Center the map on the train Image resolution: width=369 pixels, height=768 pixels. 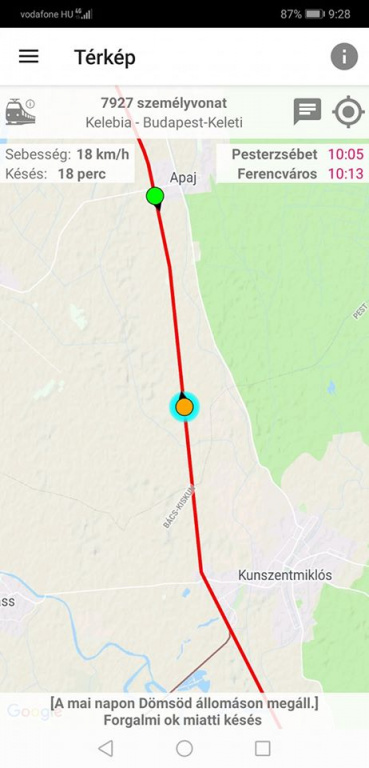click(x=348, y=112)
